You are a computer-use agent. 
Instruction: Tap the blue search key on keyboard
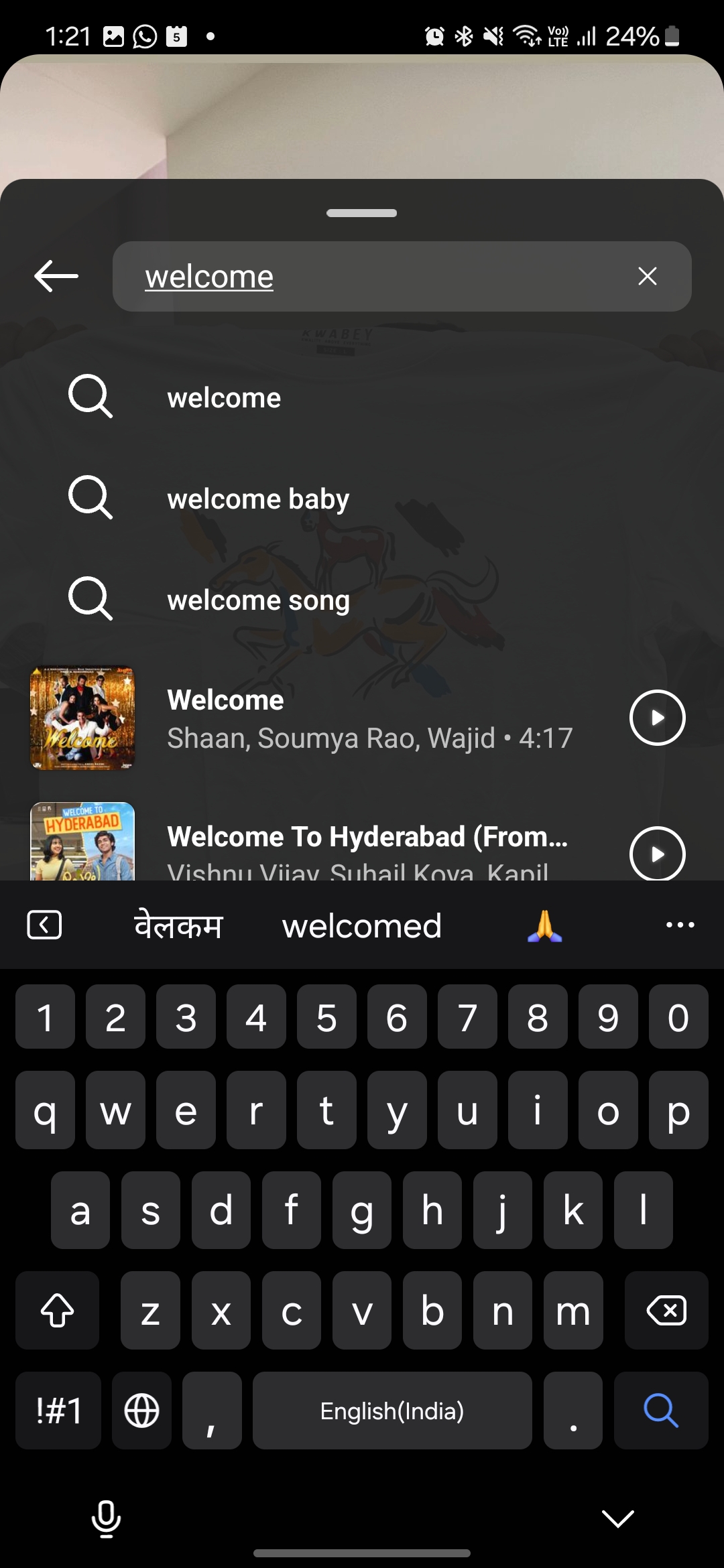(x=660, y=1411)
